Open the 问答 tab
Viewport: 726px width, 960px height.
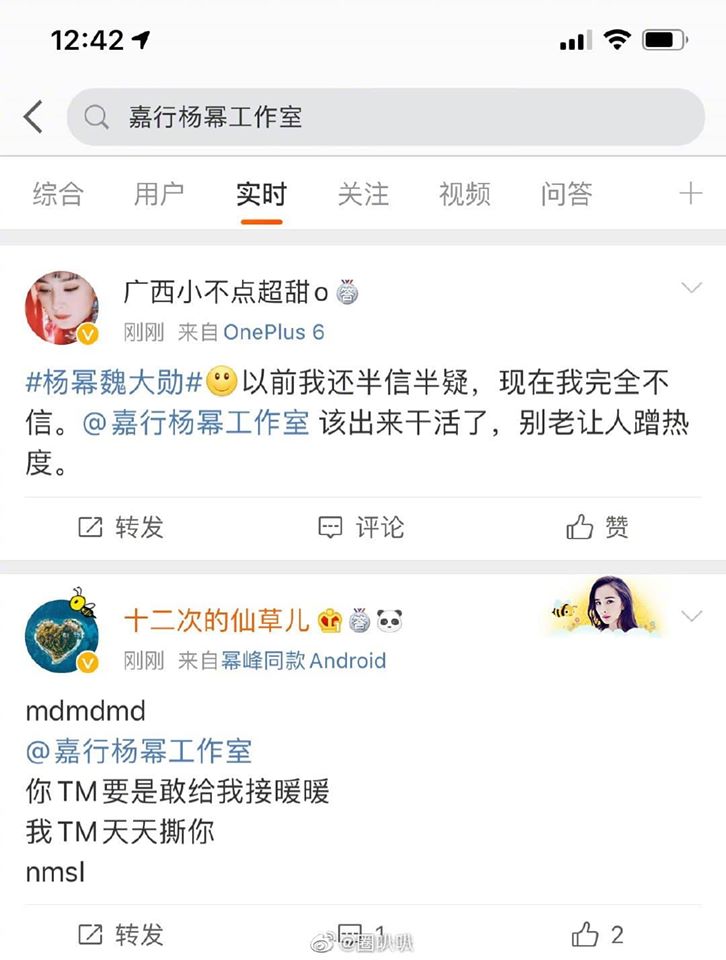[566, 193]
